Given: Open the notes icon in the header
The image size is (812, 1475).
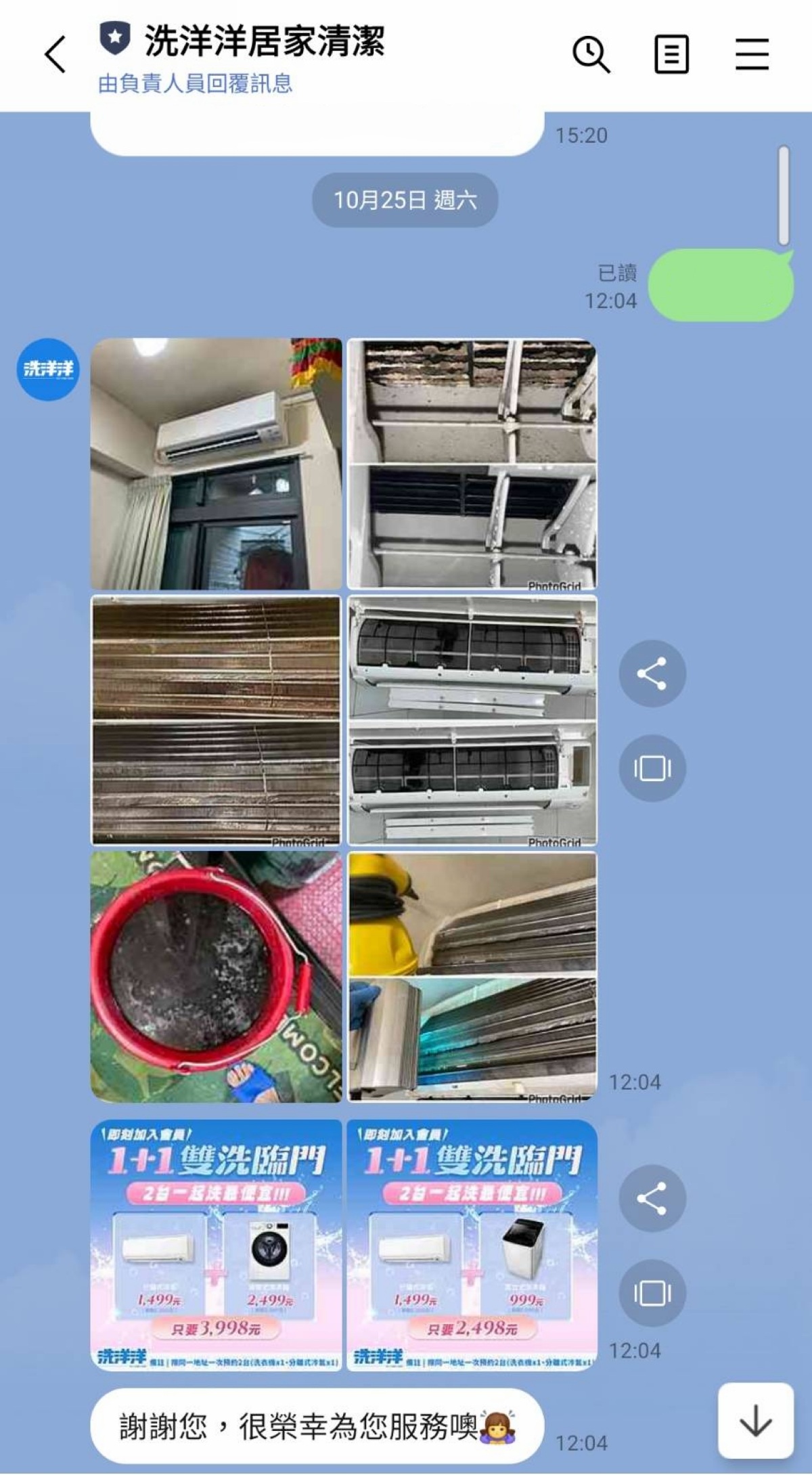Looking at the screenshot, I should pyautogui.click(x=671, y=54).
